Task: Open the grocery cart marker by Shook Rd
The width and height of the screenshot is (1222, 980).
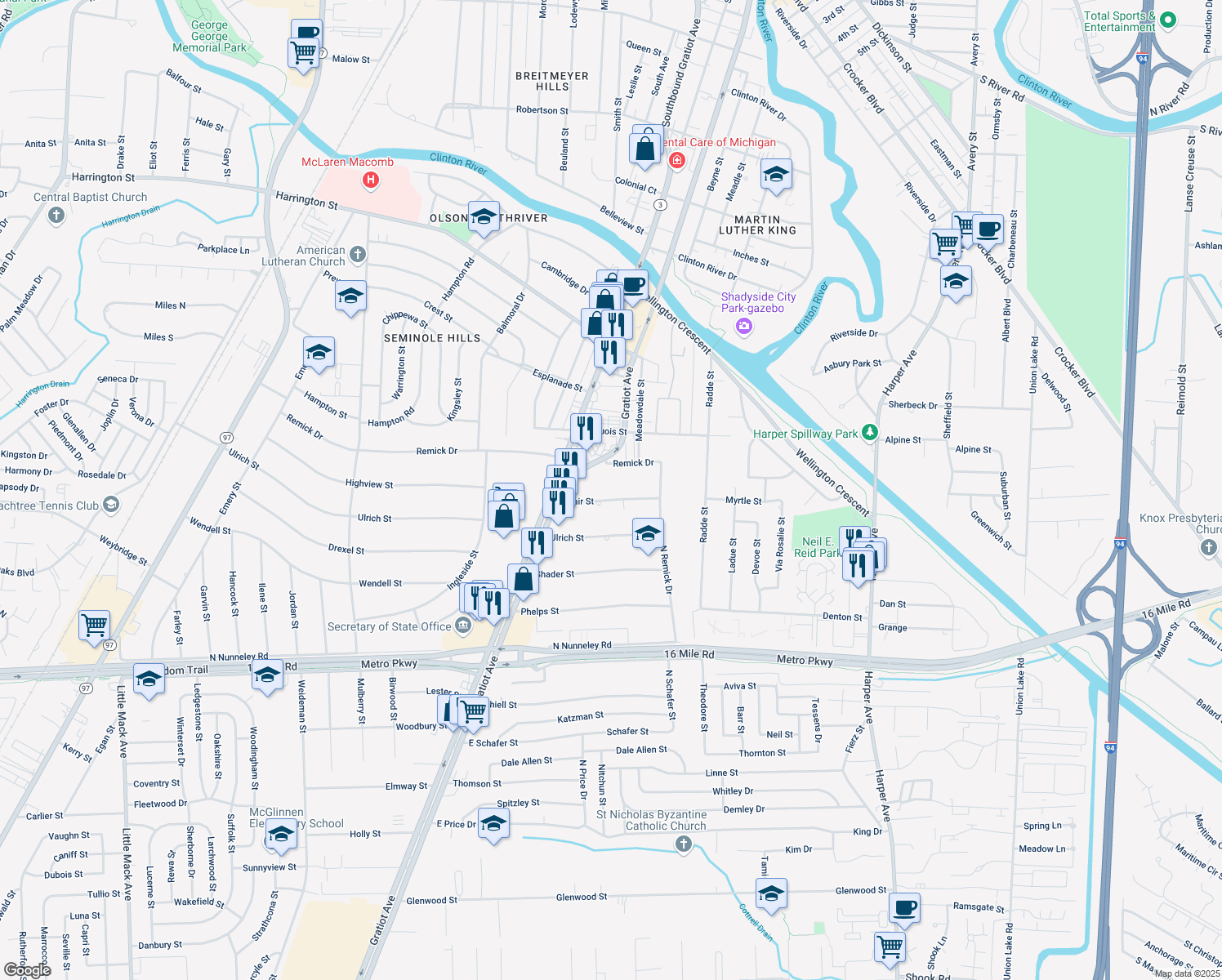Action: pos(890,947)
